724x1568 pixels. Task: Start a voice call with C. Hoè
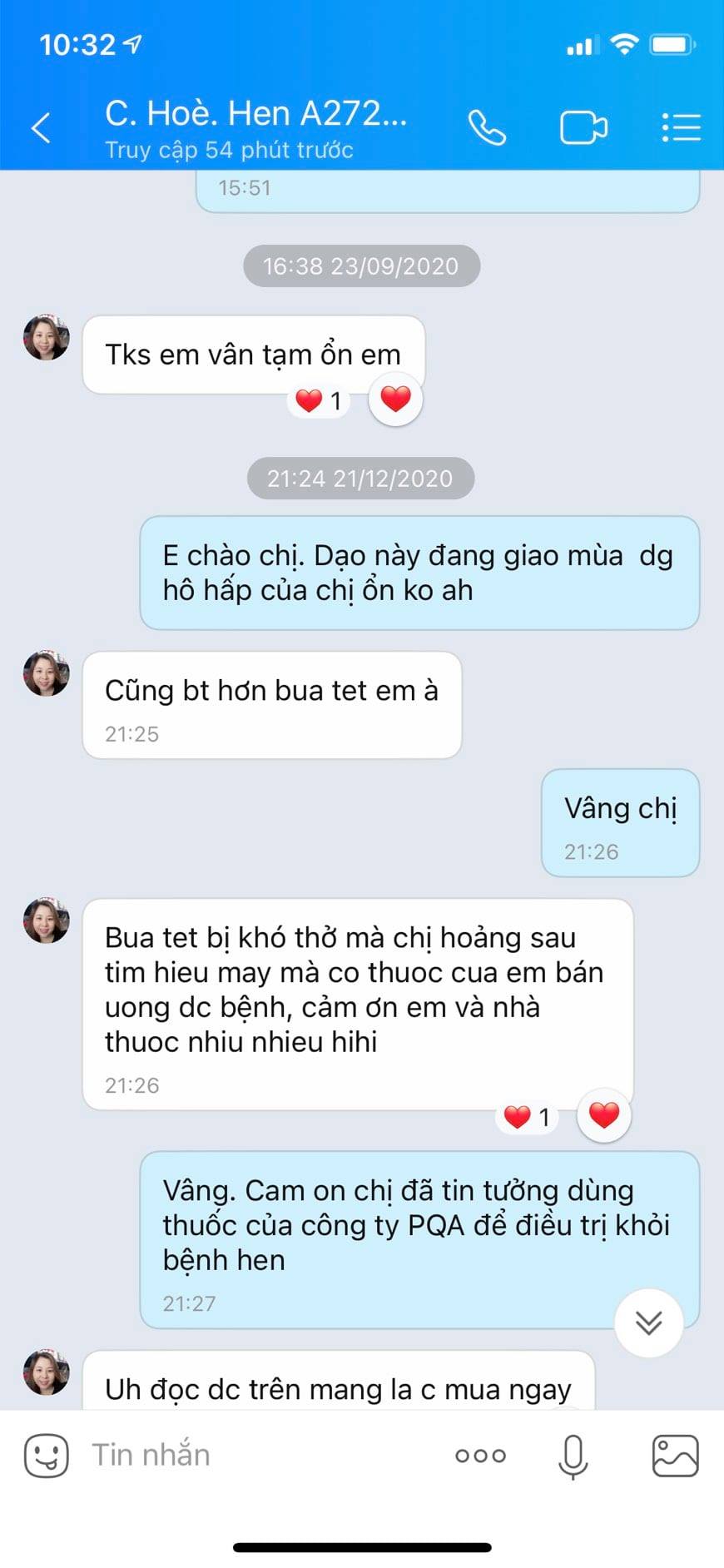tap(487, 128)
